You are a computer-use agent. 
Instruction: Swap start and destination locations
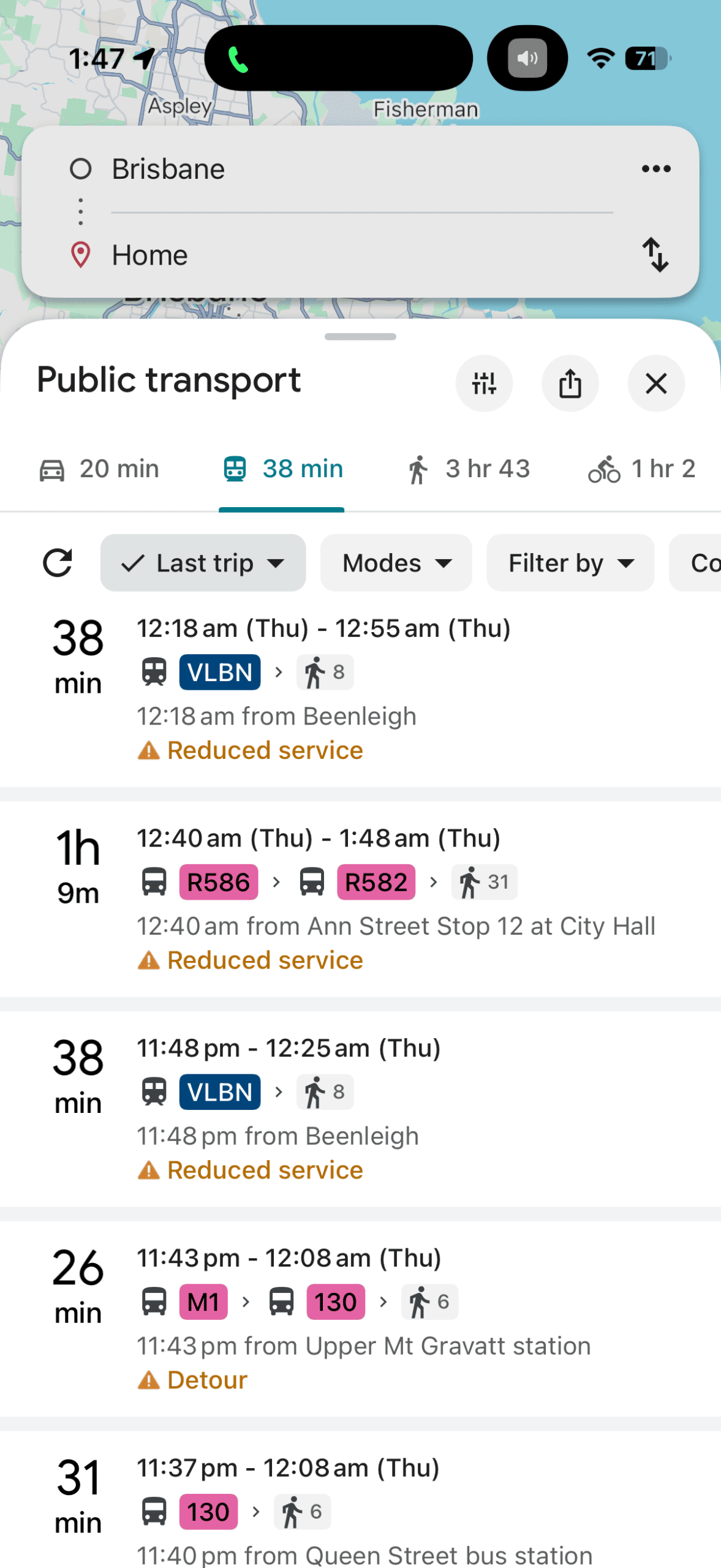point(655,254)
